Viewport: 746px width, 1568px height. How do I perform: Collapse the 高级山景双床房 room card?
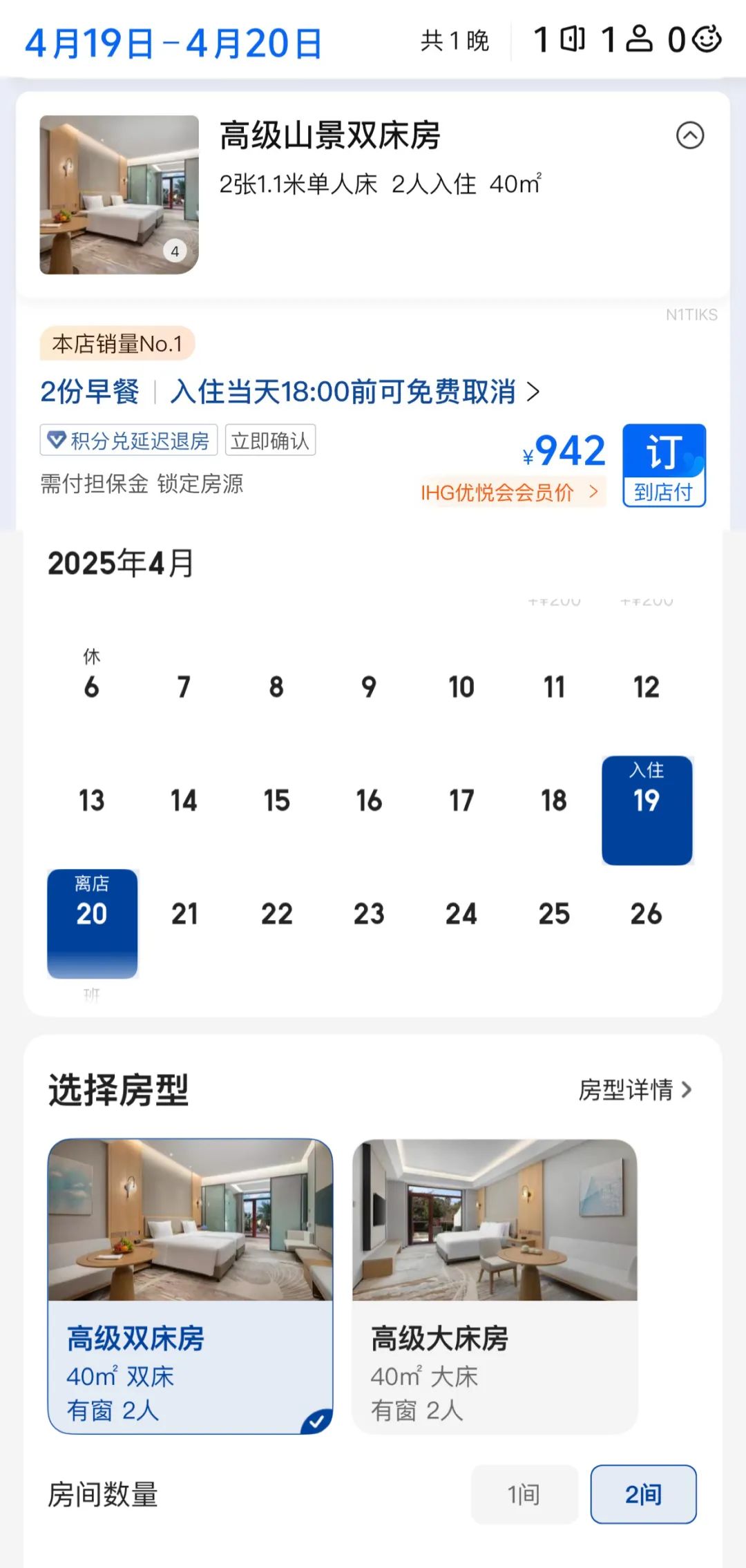(689, 135)
